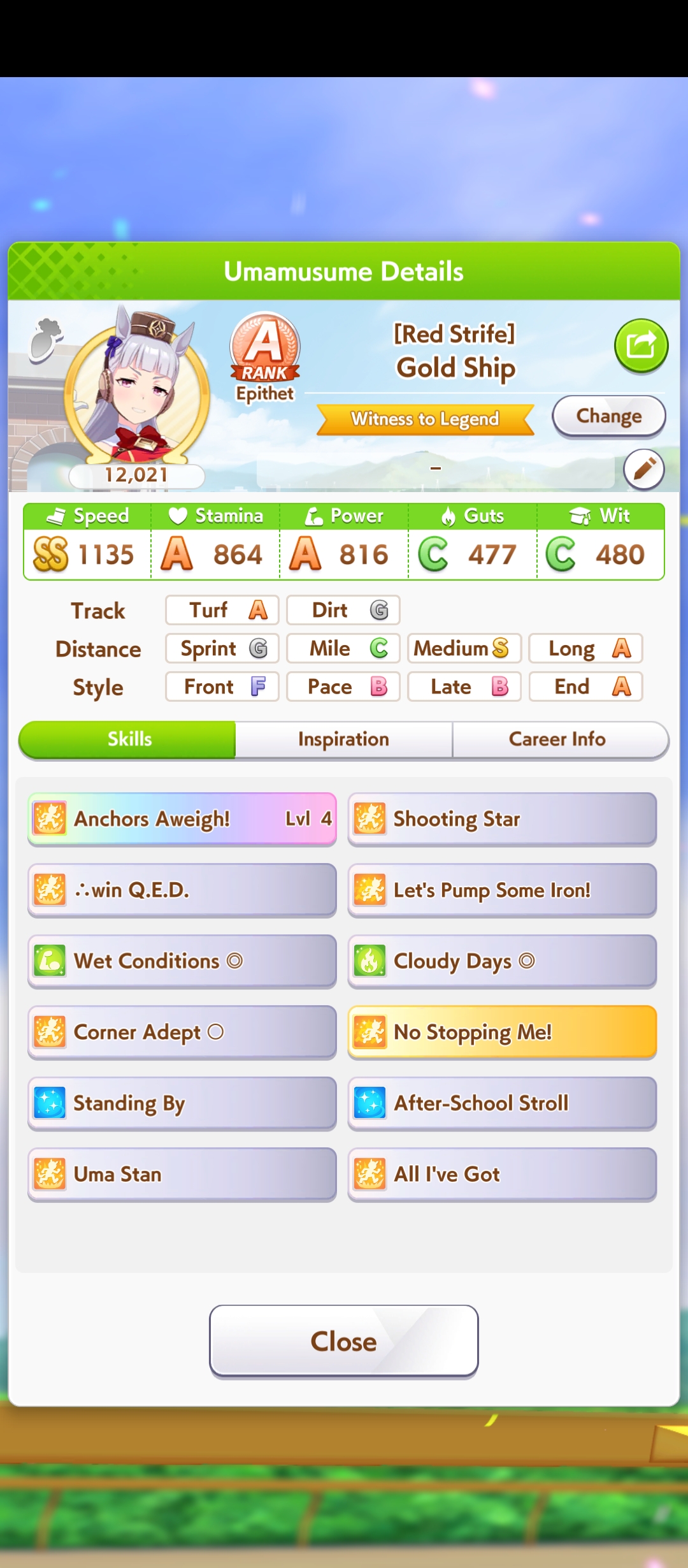Tap the carrot icon beside portrait
This screenshot has height=1568, width=688.
coord(46,340)
